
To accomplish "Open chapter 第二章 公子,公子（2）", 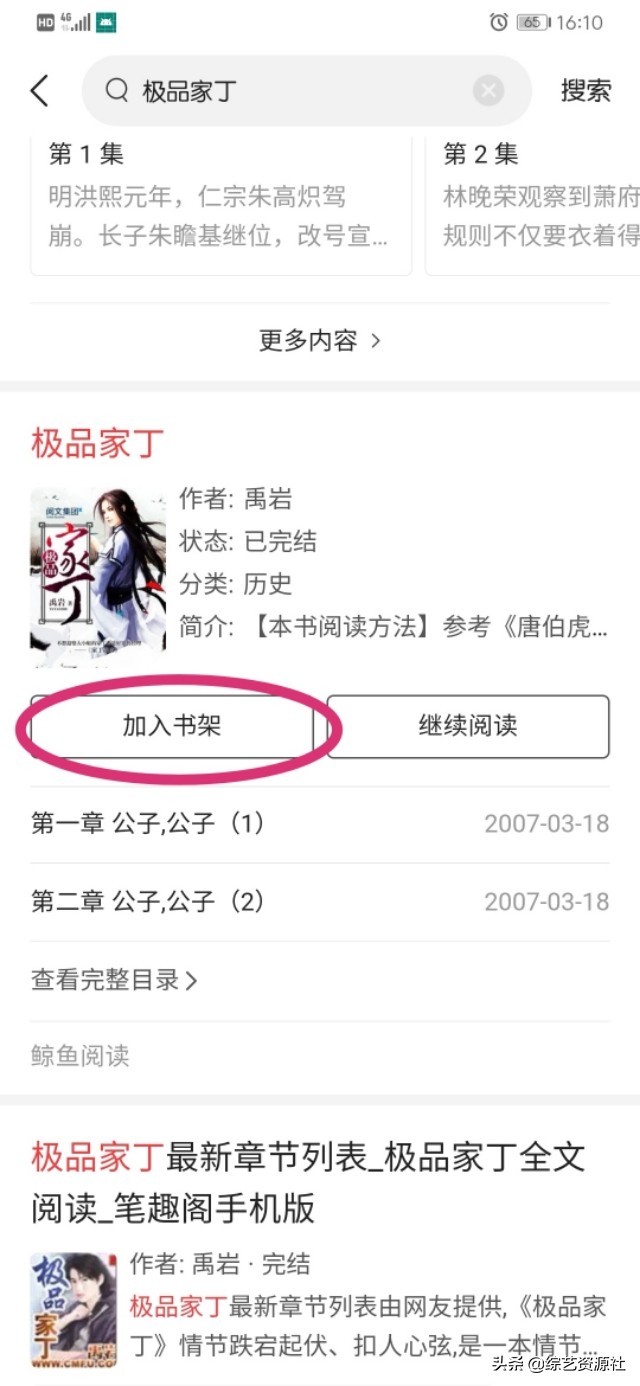I will pyautogui.click(x=148, y=901).
